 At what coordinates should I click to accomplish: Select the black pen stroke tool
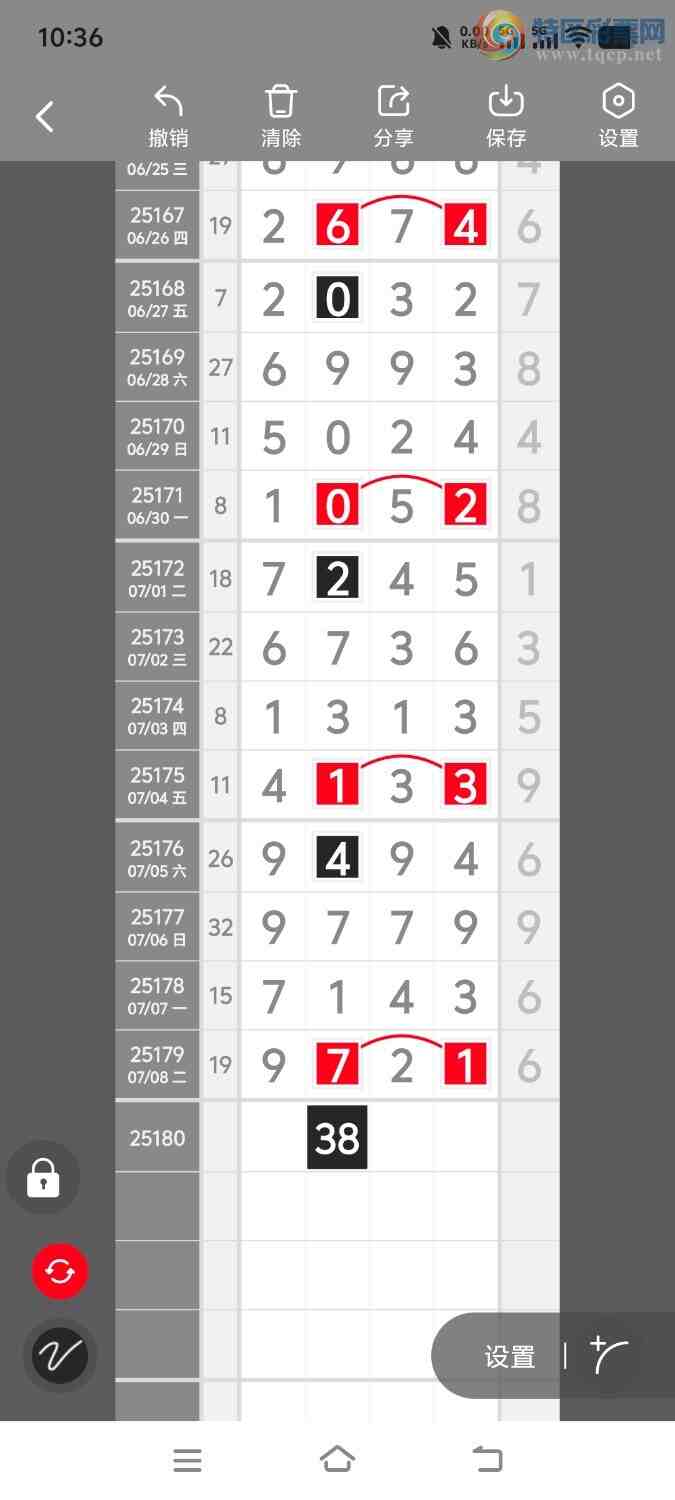pyautogui.click(x=60, y=1356)
